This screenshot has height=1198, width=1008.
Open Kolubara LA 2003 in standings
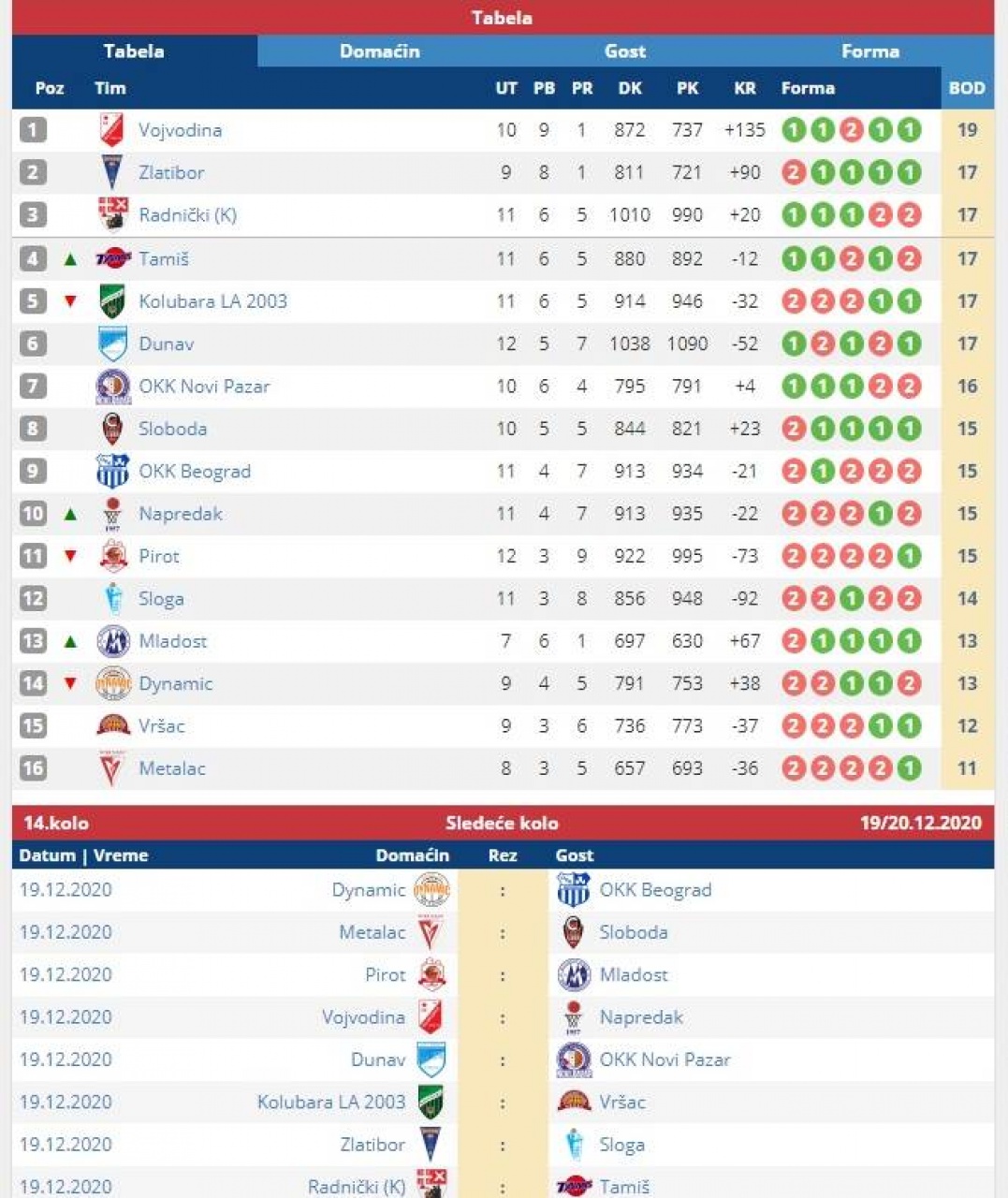coord(212,301)
